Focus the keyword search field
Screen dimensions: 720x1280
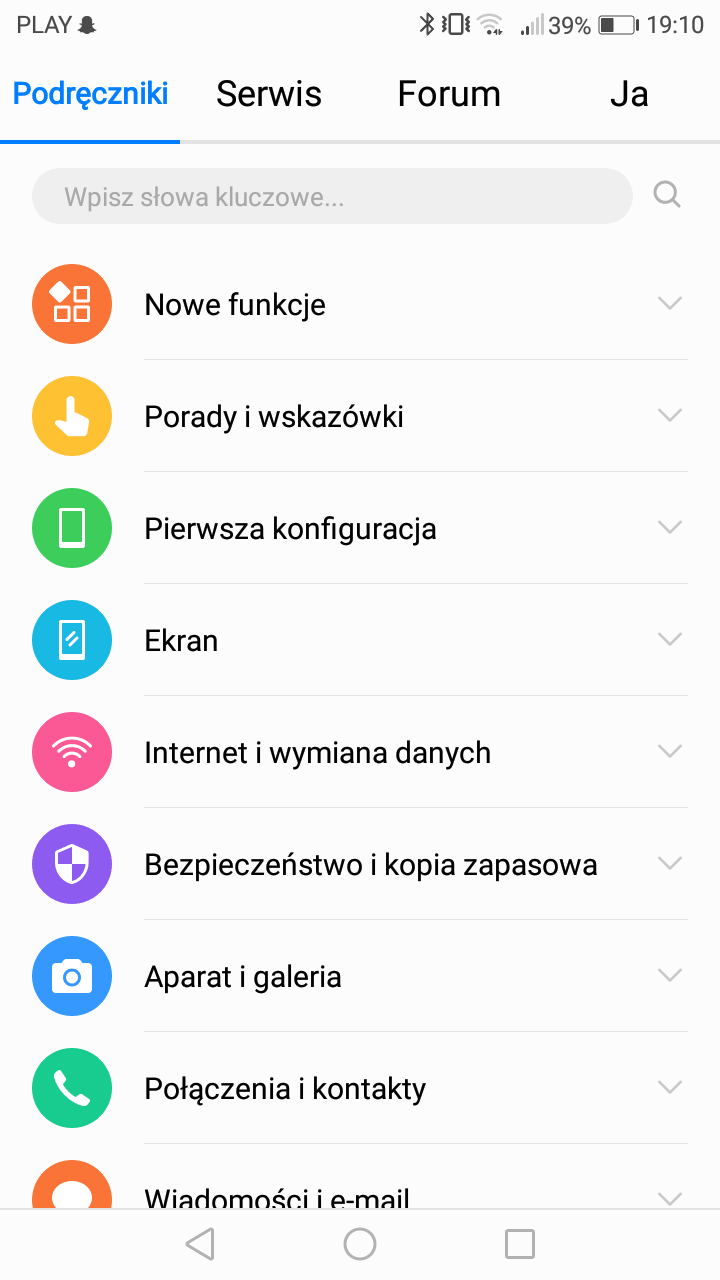tap(332, 196)
